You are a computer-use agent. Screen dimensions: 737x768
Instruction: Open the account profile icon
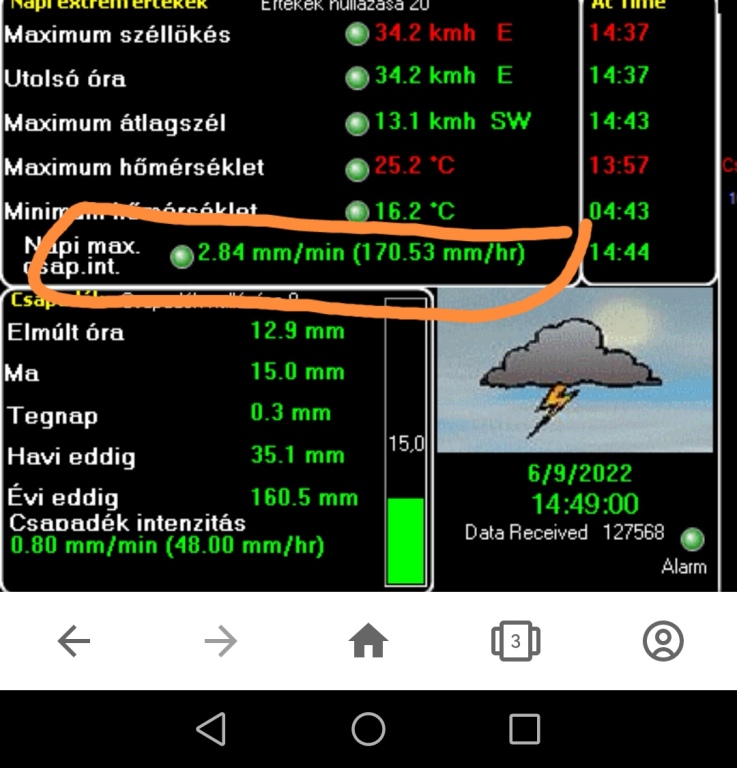[x=661, y=640]
